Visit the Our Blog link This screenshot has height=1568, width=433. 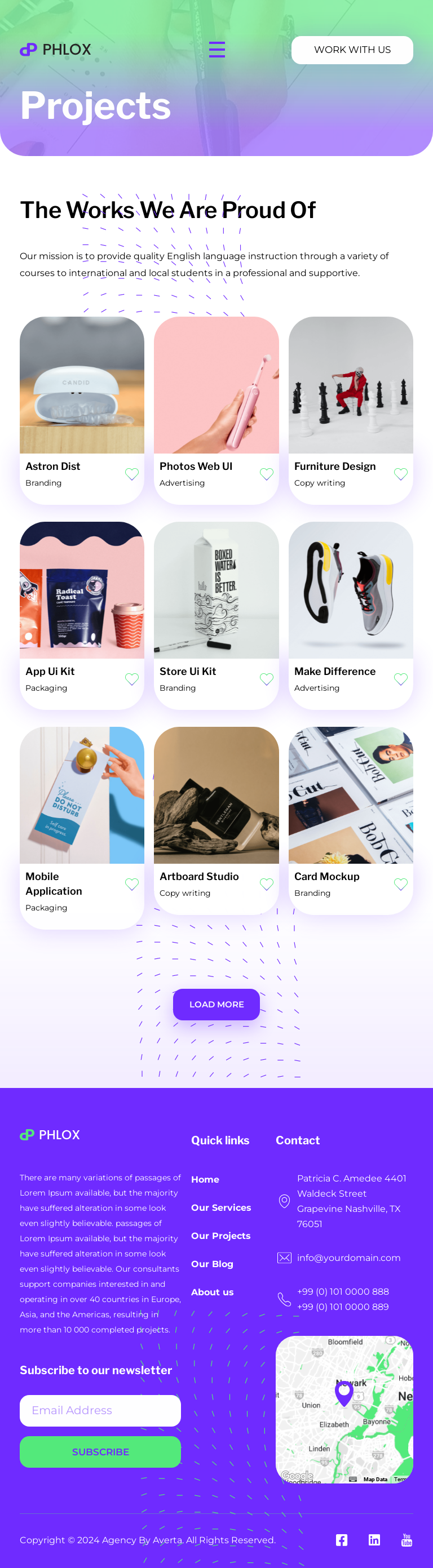[212, 1264]
